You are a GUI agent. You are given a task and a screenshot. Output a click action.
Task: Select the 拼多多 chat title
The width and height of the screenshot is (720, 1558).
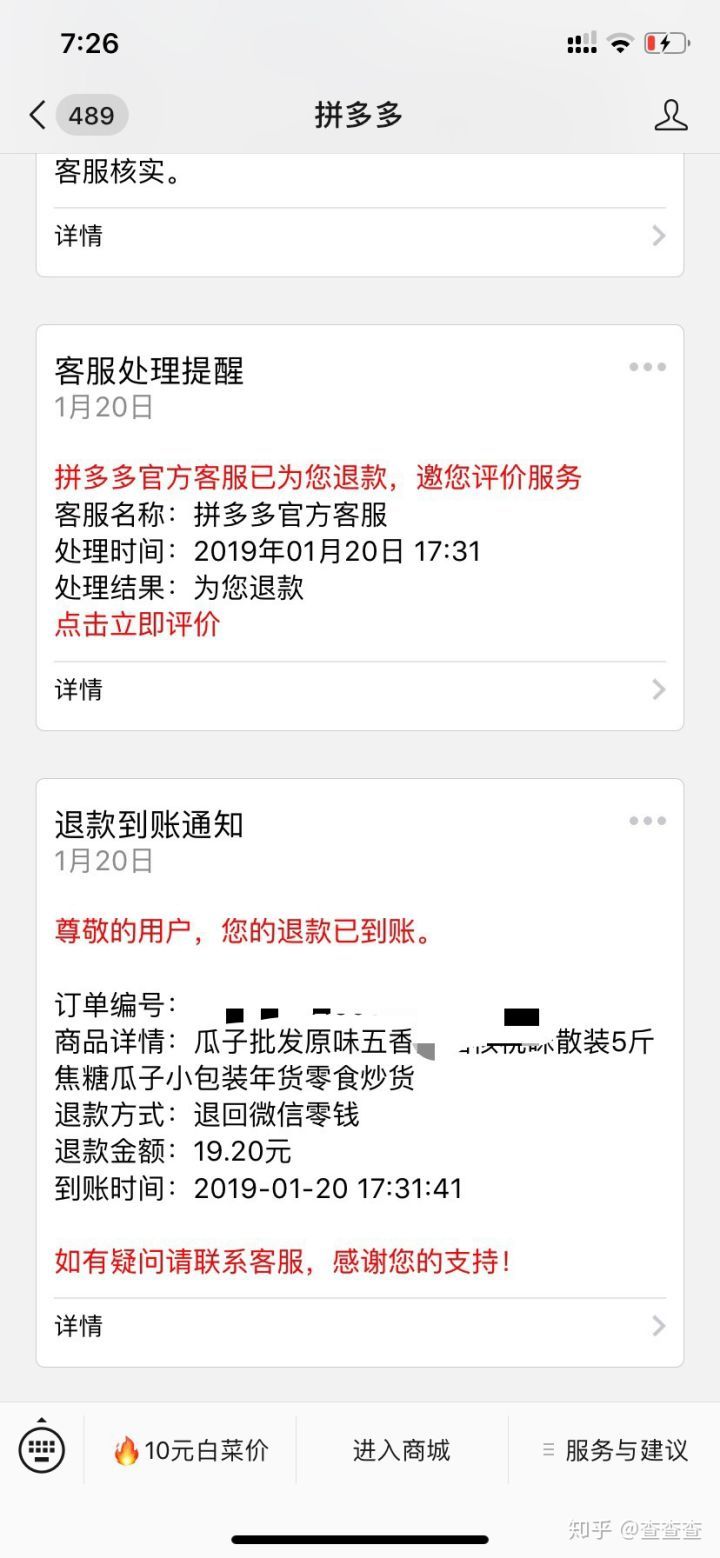[360, 114]
